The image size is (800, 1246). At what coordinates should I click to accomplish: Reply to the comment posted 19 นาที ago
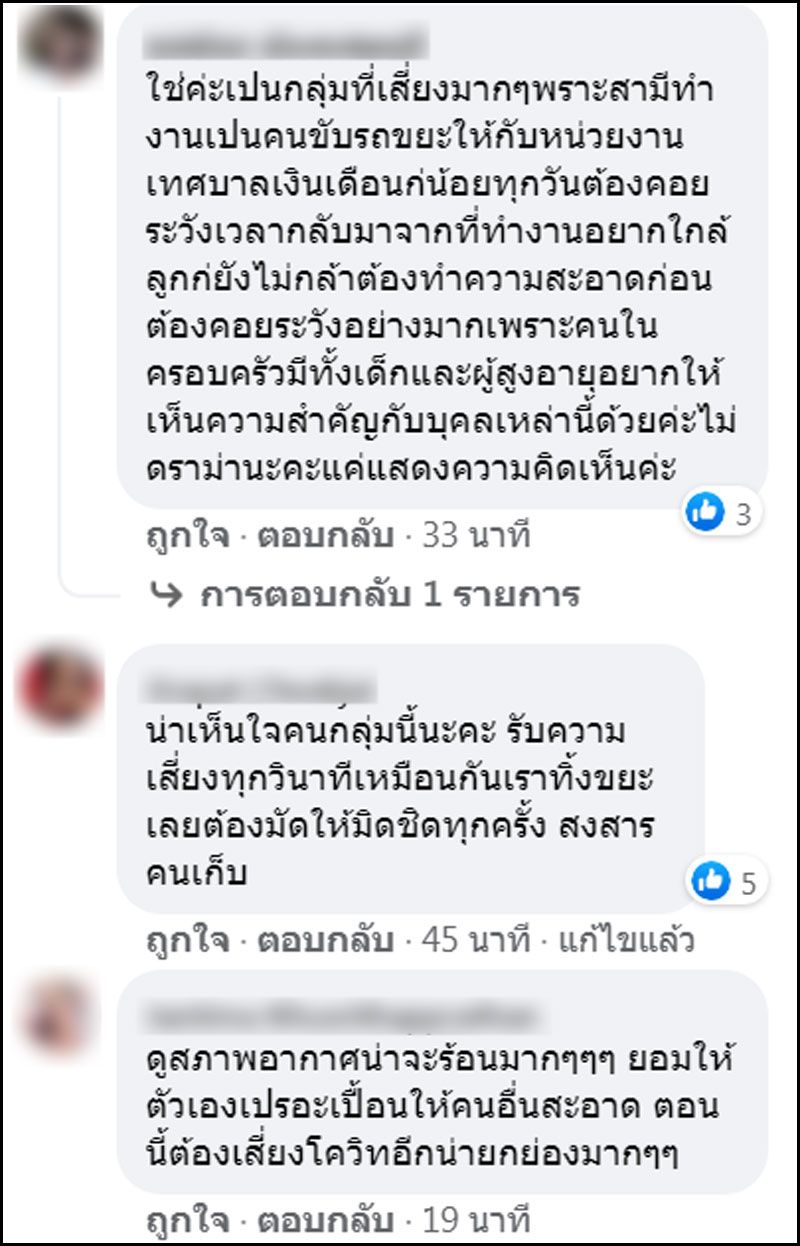[326, 1222]
